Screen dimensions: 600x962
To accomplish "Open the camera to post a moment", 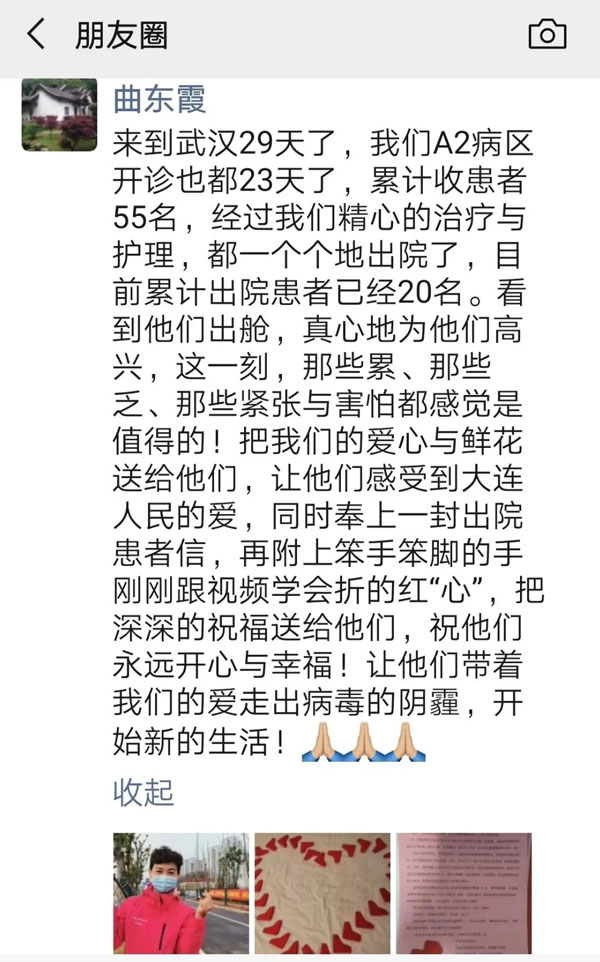I will pyautogui.click(x=547, y=34).
